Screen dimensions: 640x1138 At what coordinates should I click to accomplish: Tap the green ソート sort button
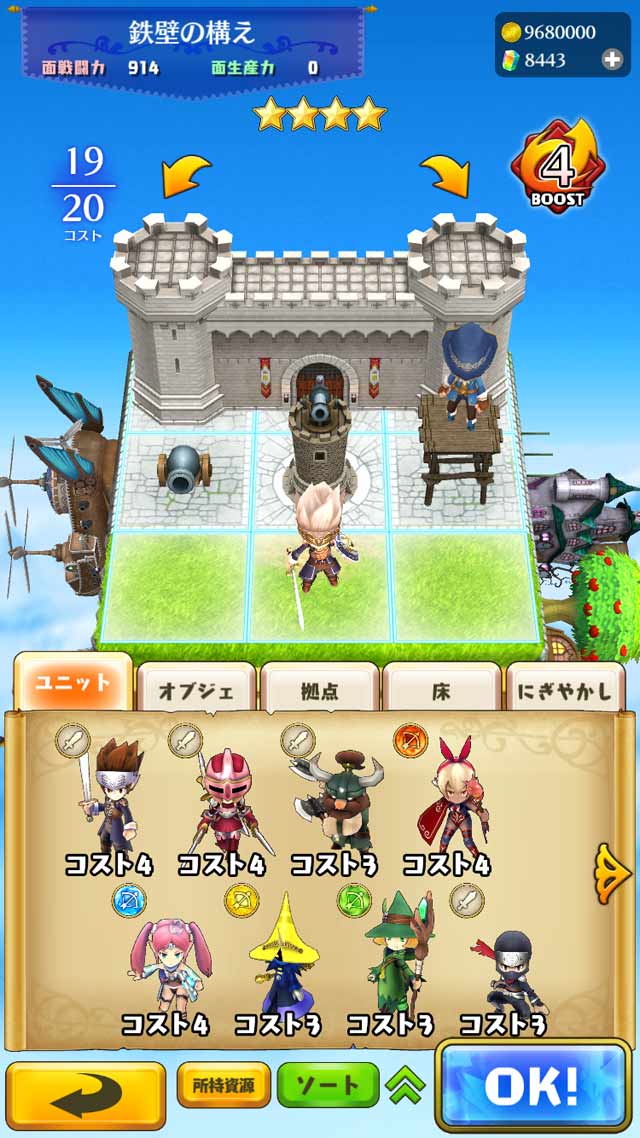[x=327, y=1085]
